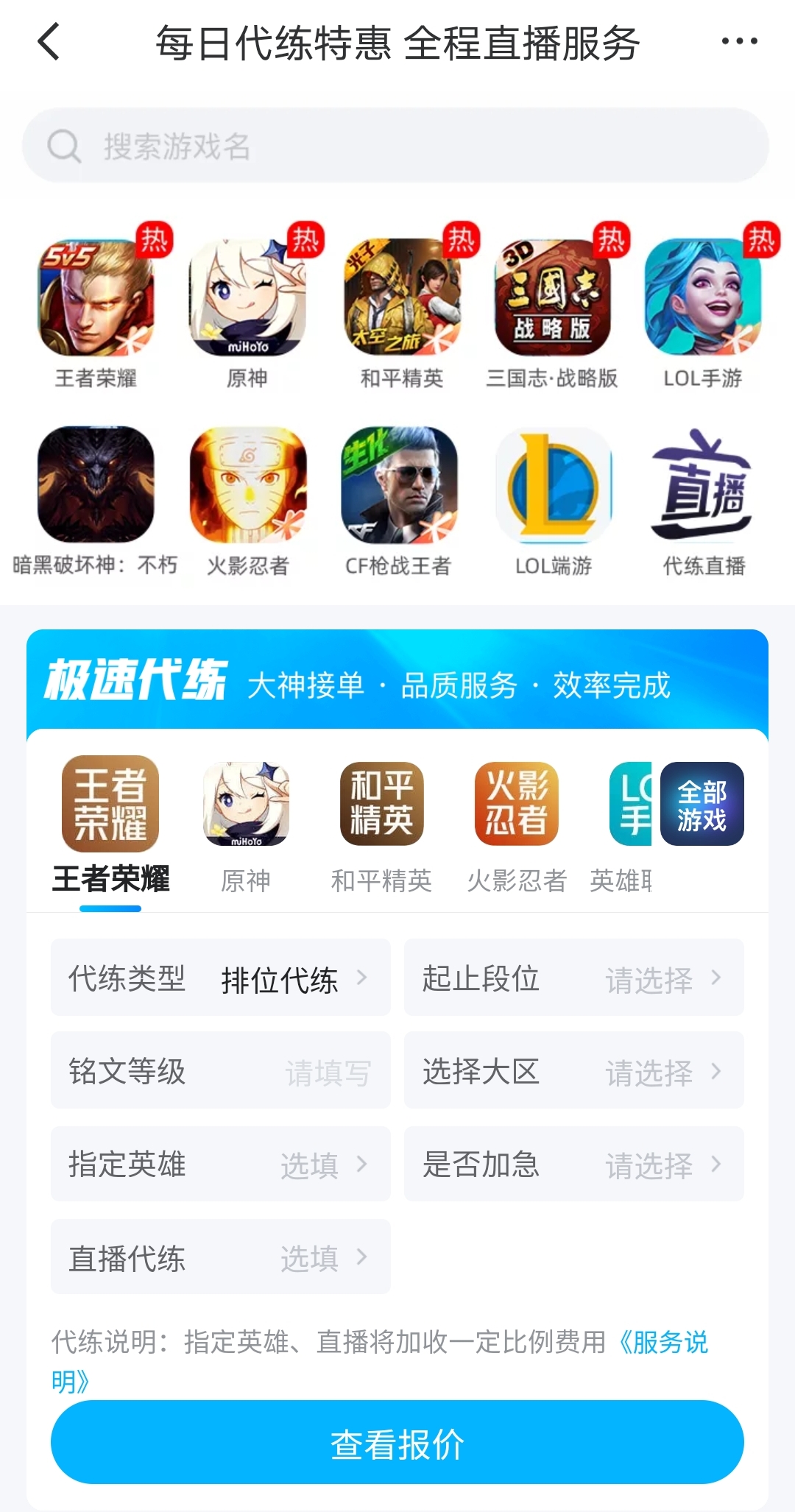
Task: Open 代练直播 live stream entry
Action: tap(703, 486)
